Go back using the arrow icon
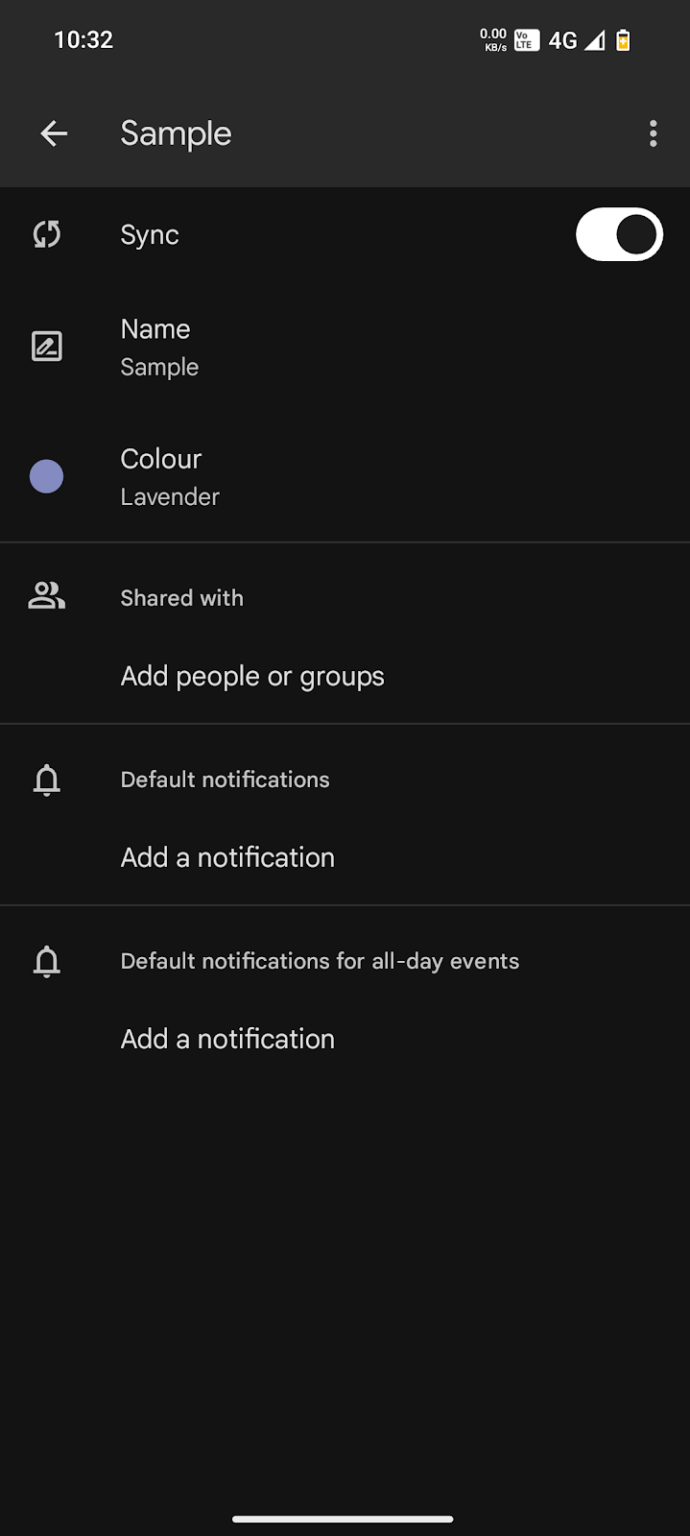This screenshot has width=690, height=1536. coord(54,133)
